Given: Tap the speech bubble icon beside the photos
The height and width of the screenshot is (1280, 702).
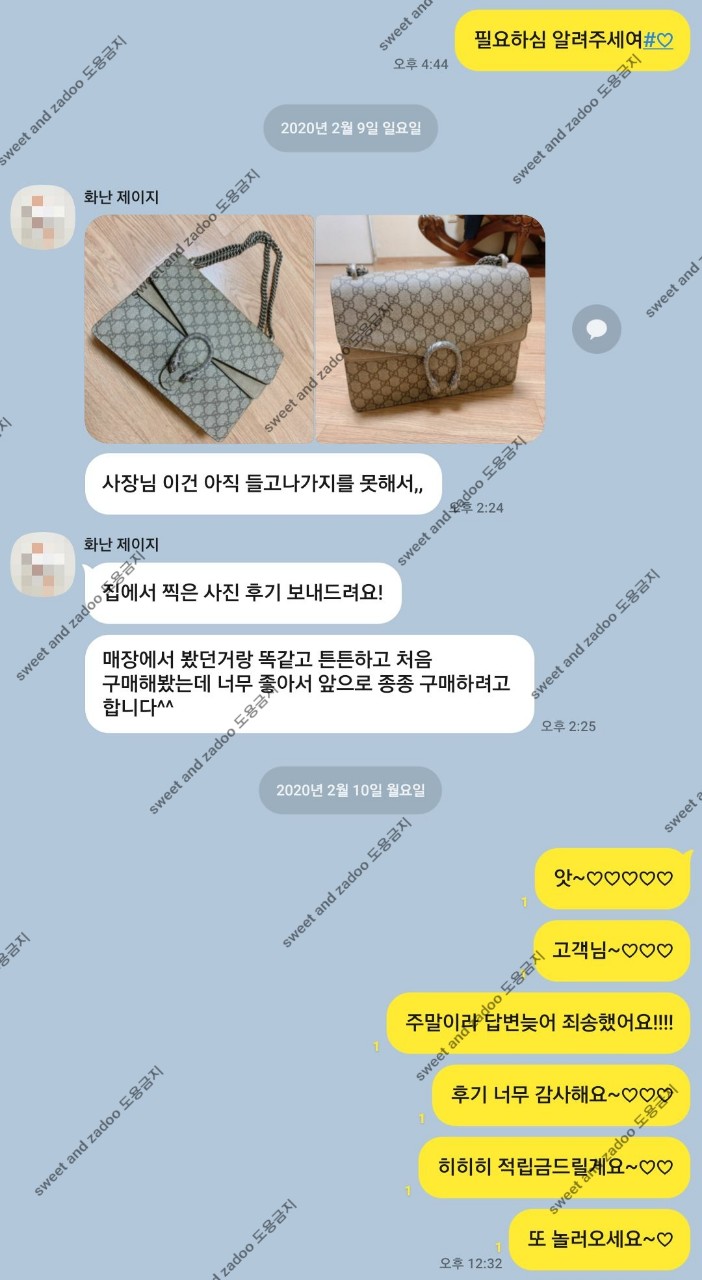Looking at the screenshot, I should point(596,329).
